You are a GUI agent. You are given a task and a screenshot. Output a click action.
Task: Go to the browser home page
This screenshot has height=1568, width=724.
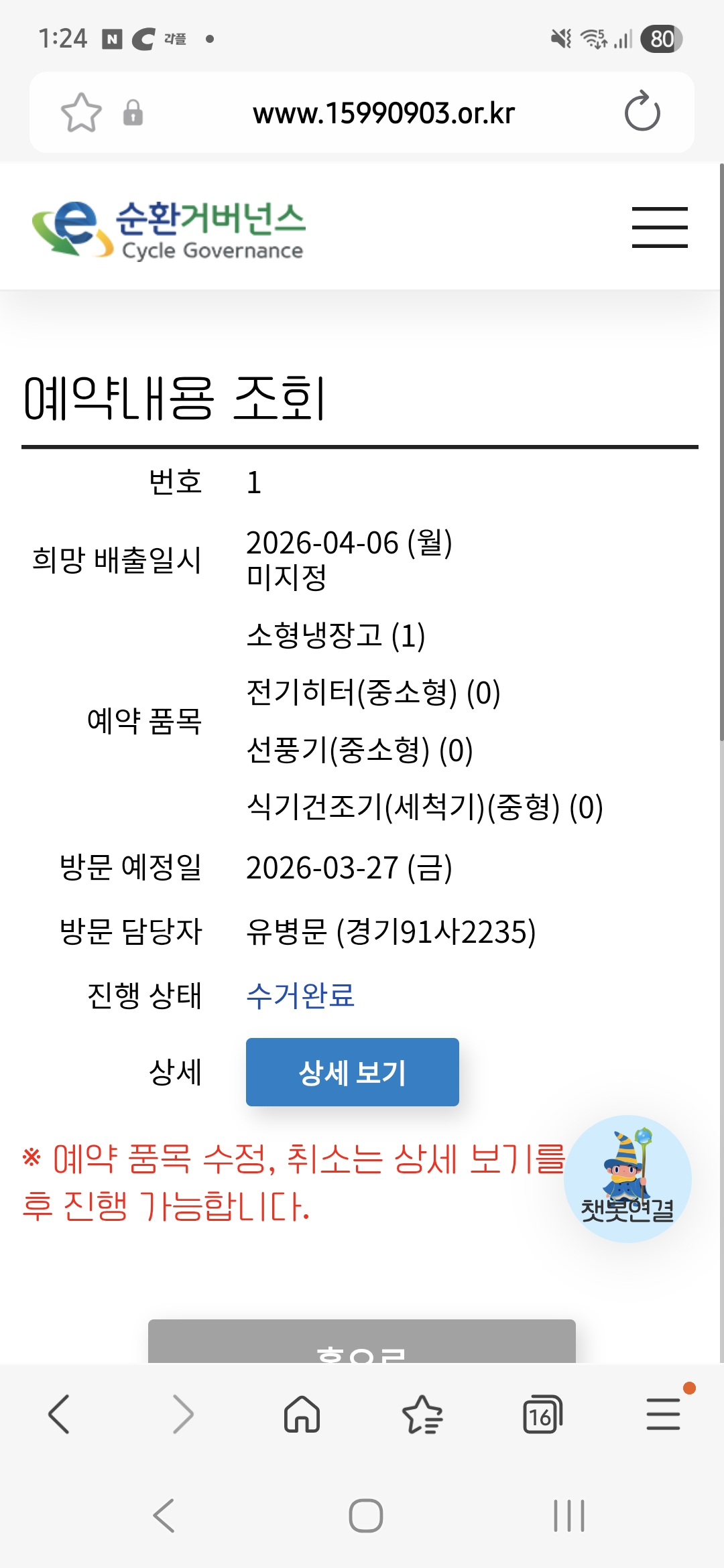click(302, 1414)
